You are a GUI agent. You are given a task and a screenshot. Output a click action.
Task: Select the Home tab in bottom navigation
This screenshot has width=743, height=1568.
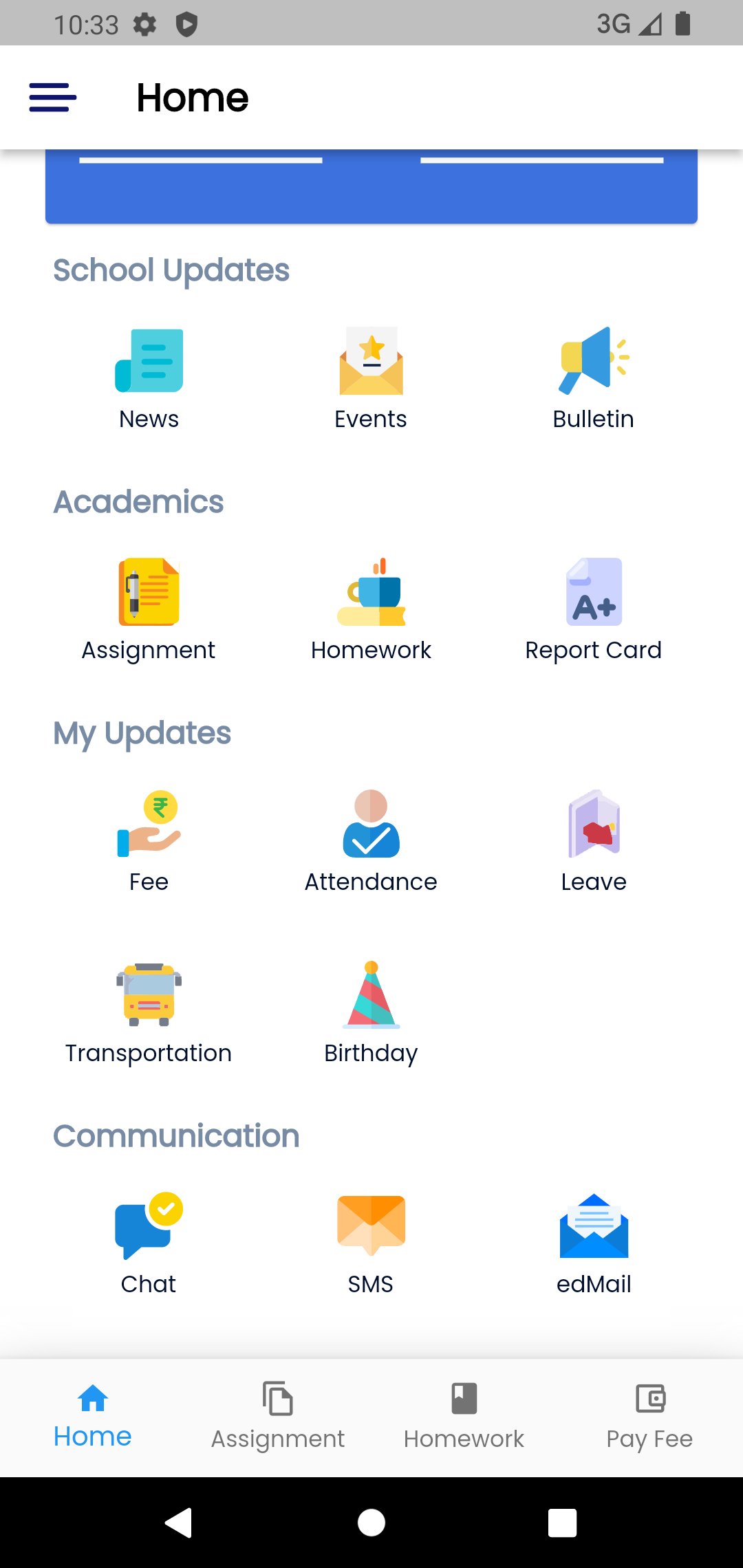tap(93, 1417)
